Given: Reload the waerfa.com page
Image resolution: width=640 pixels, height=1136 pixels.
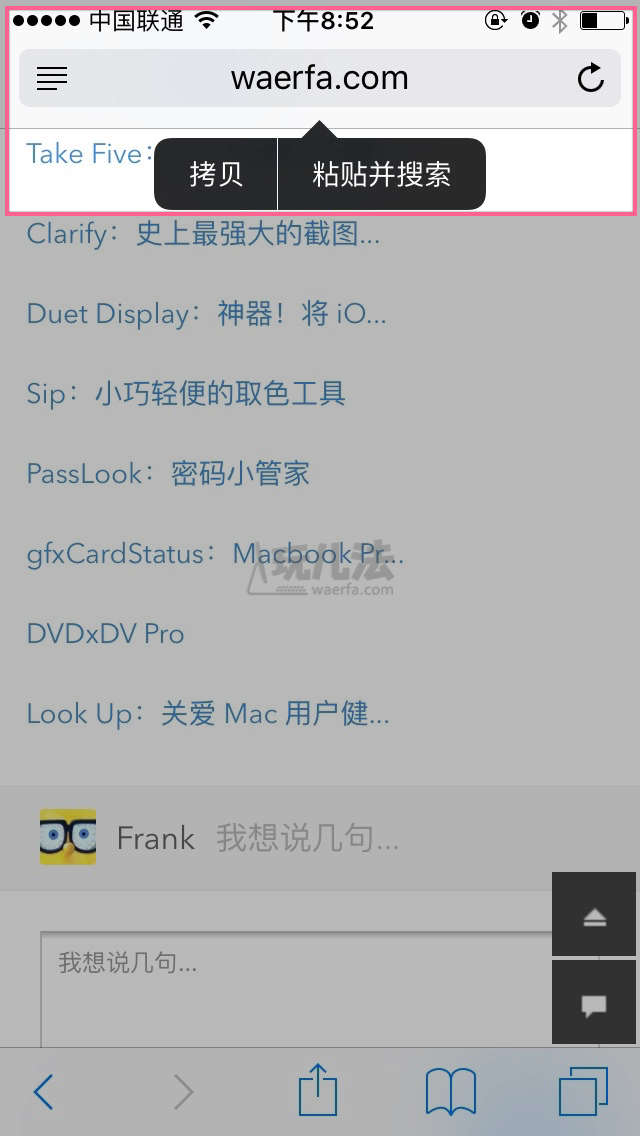Looking at the screenshot, I should click(591, 78).
